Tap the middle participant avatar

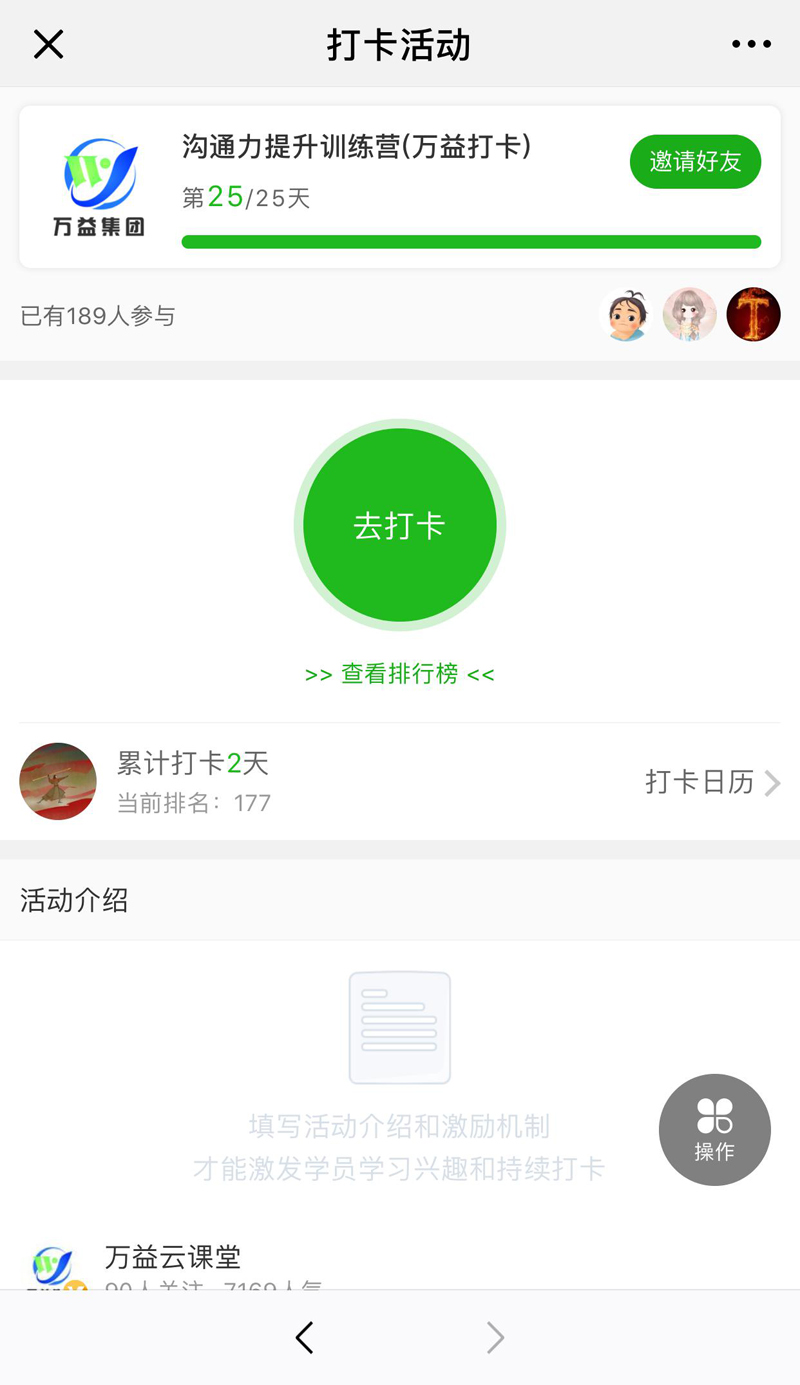point(689,314)
